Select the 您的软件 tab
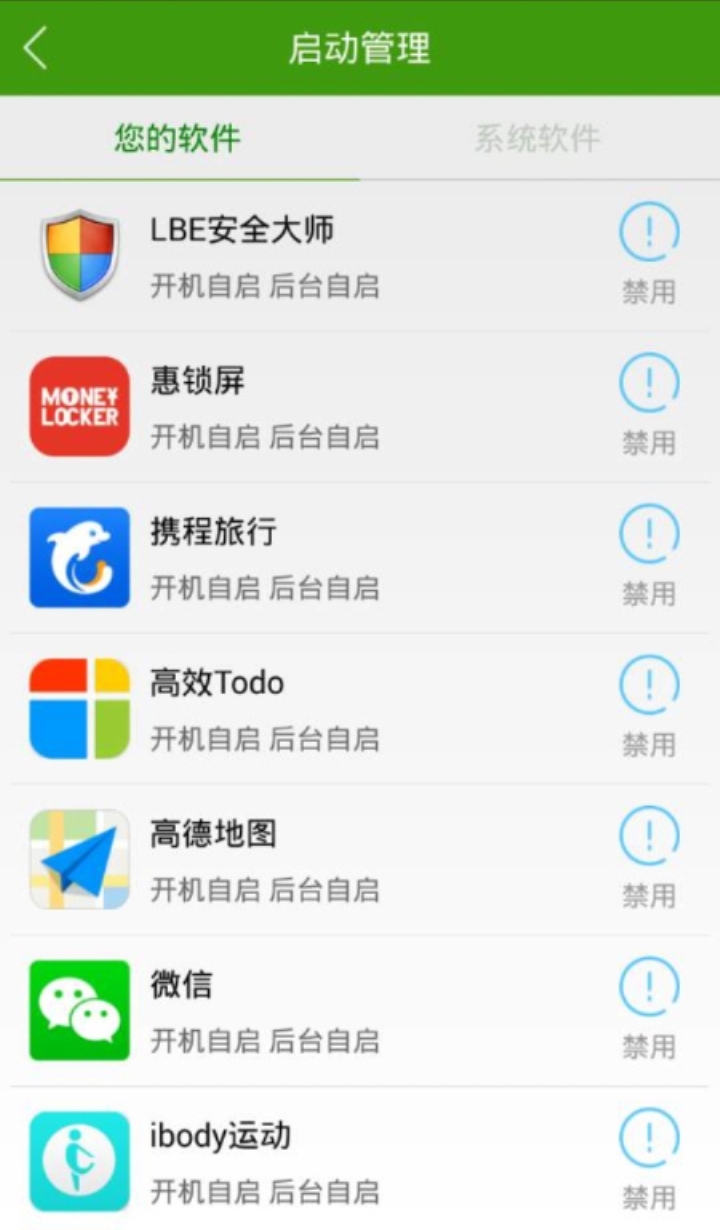720x1230 pixels. [x=178, y=138]
